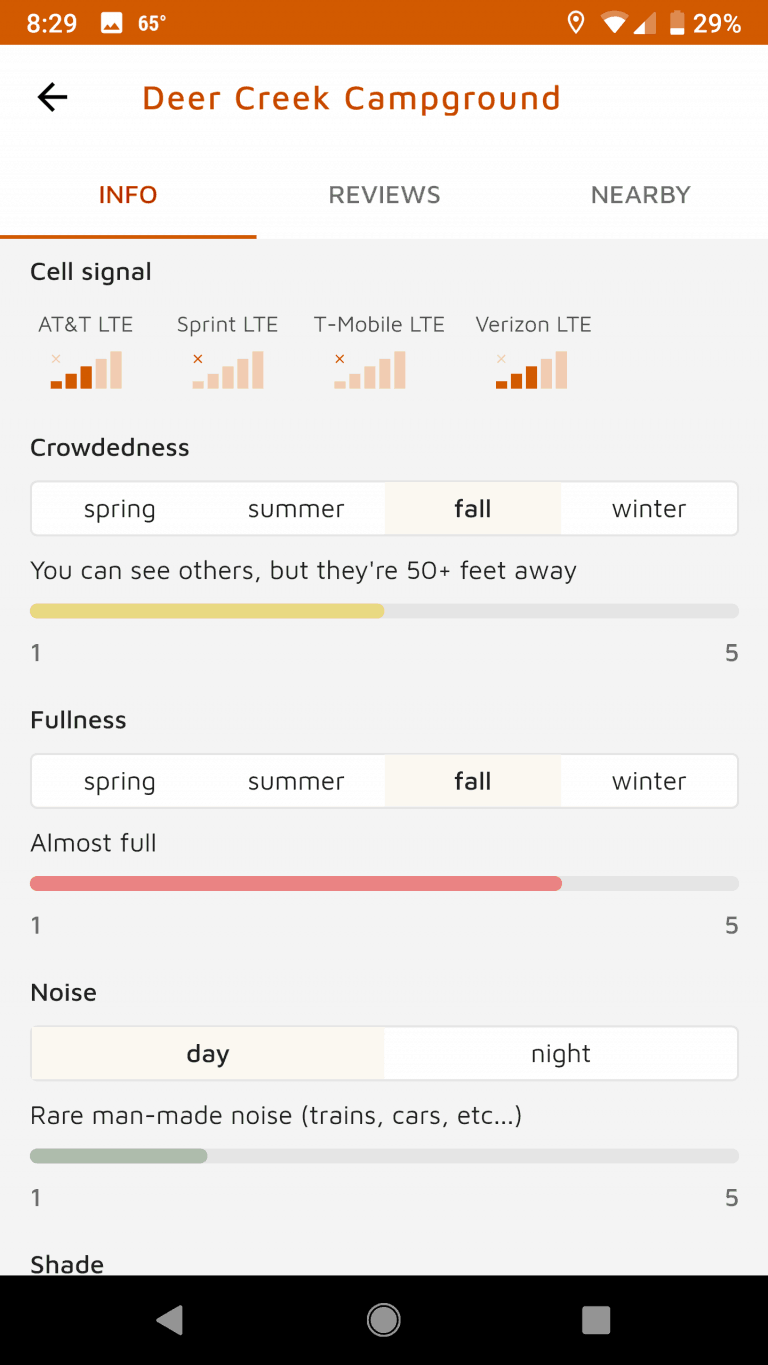768x1365 pixels.
Task: Select the Info tab
Action: (x=128, y=195)
